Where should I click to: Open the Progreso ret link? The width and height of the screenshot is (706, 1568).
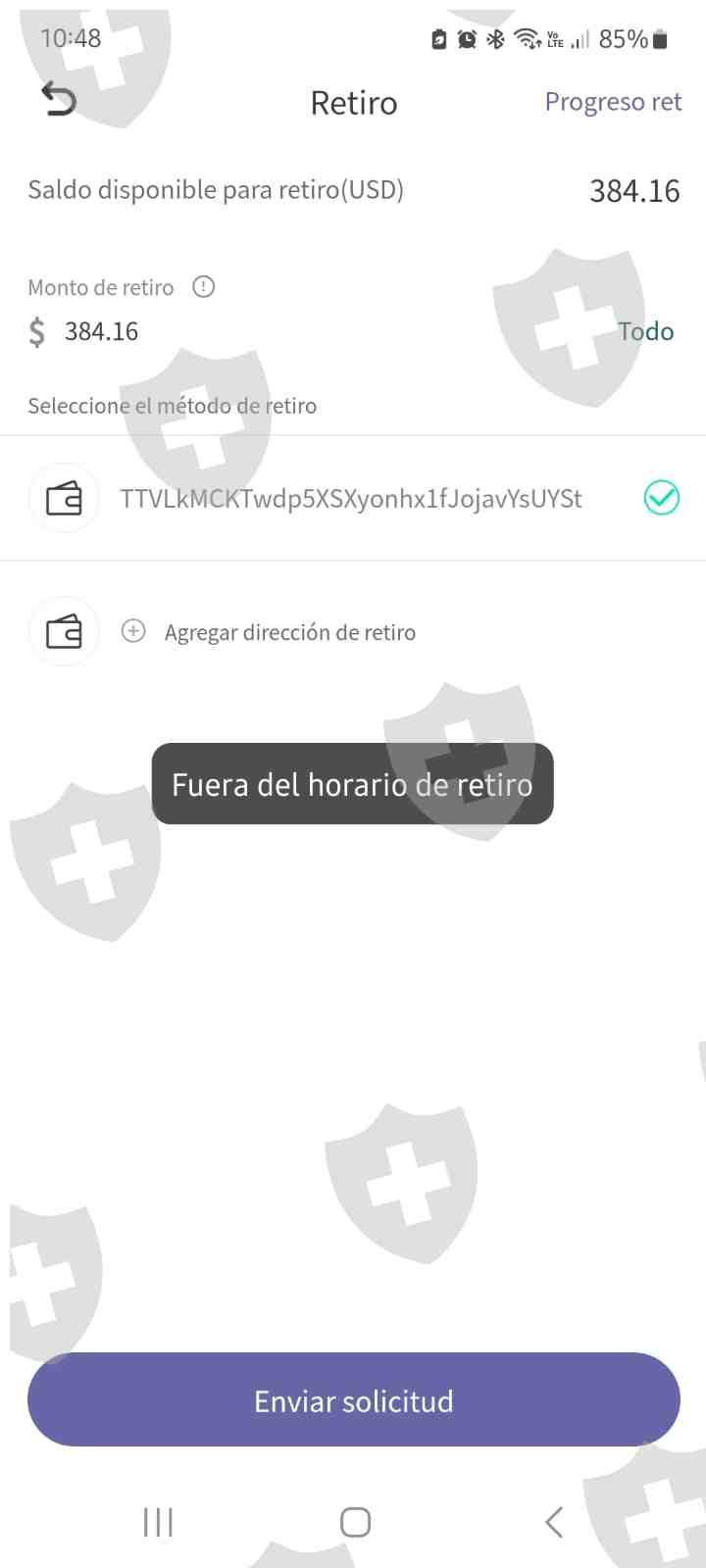coord(613,102)
